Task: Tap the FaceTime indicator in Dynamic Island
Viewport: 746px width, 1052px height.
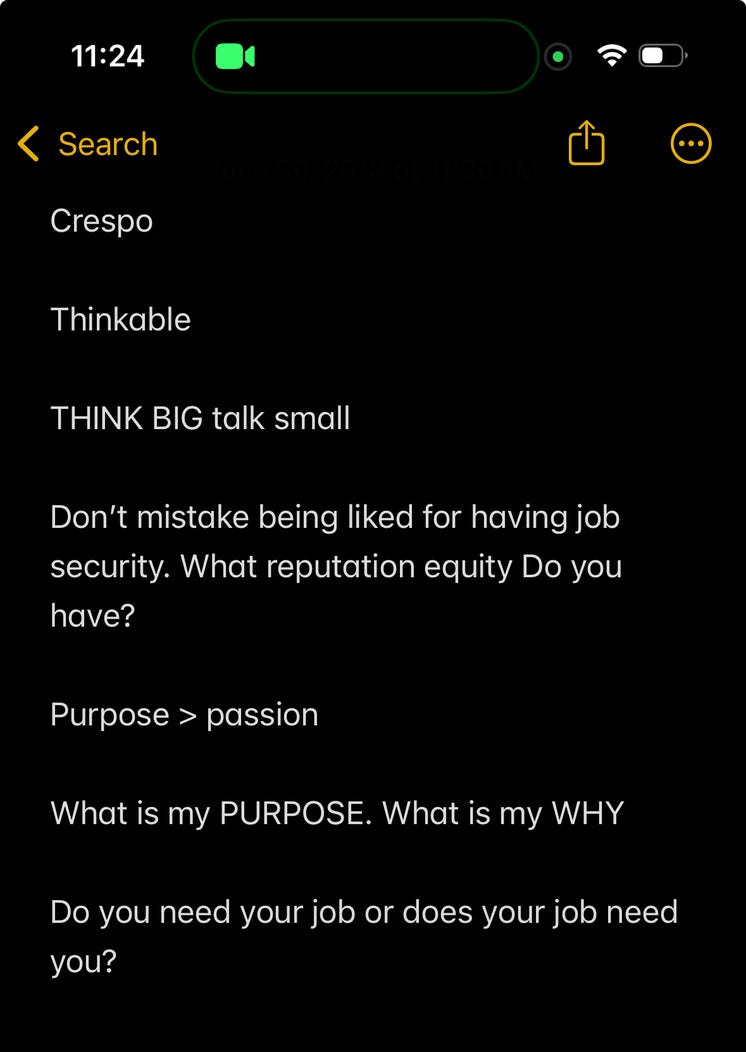Action: pyautogui.click(x=235, y=56)
